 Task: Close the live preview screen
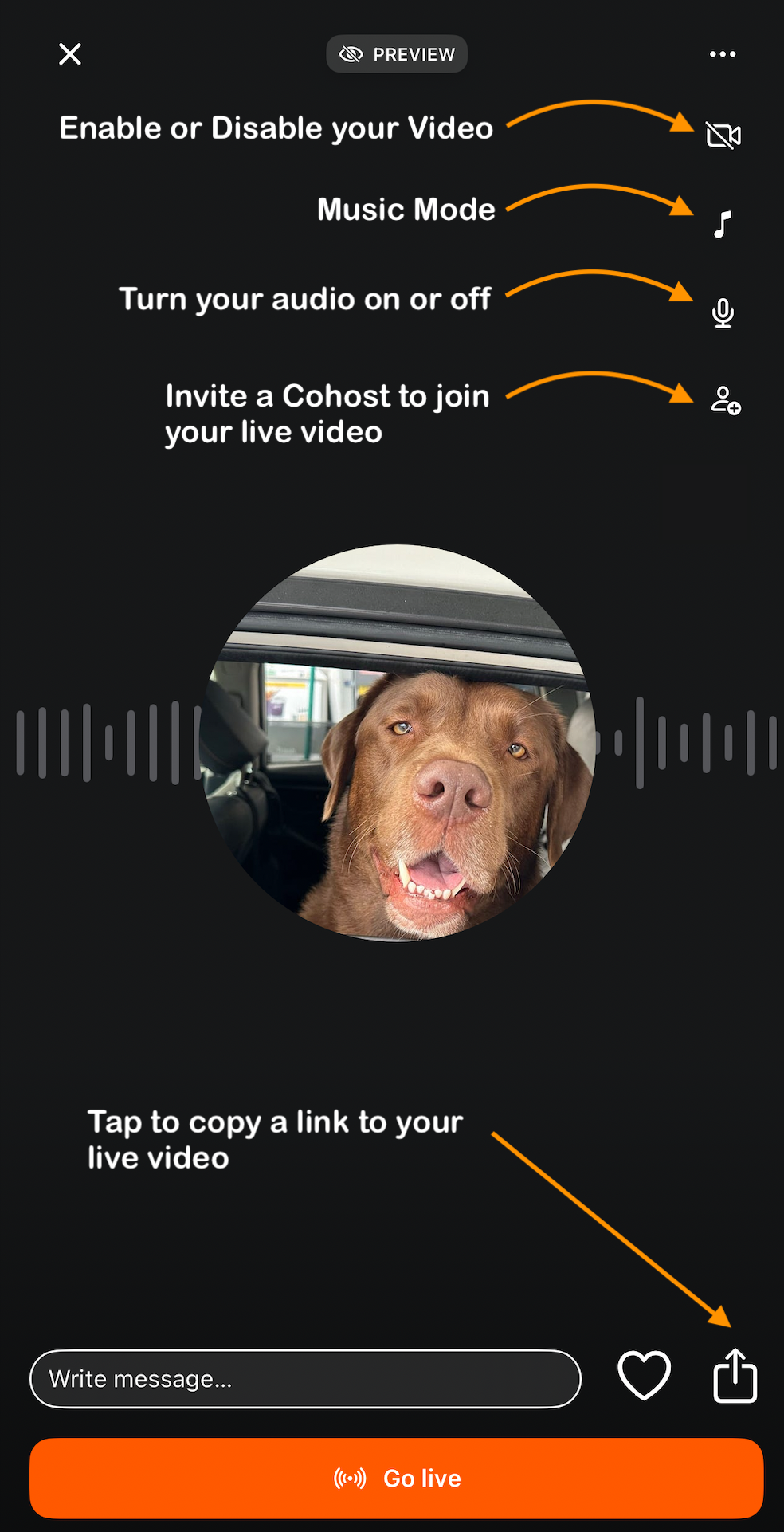tap(70, 54)
